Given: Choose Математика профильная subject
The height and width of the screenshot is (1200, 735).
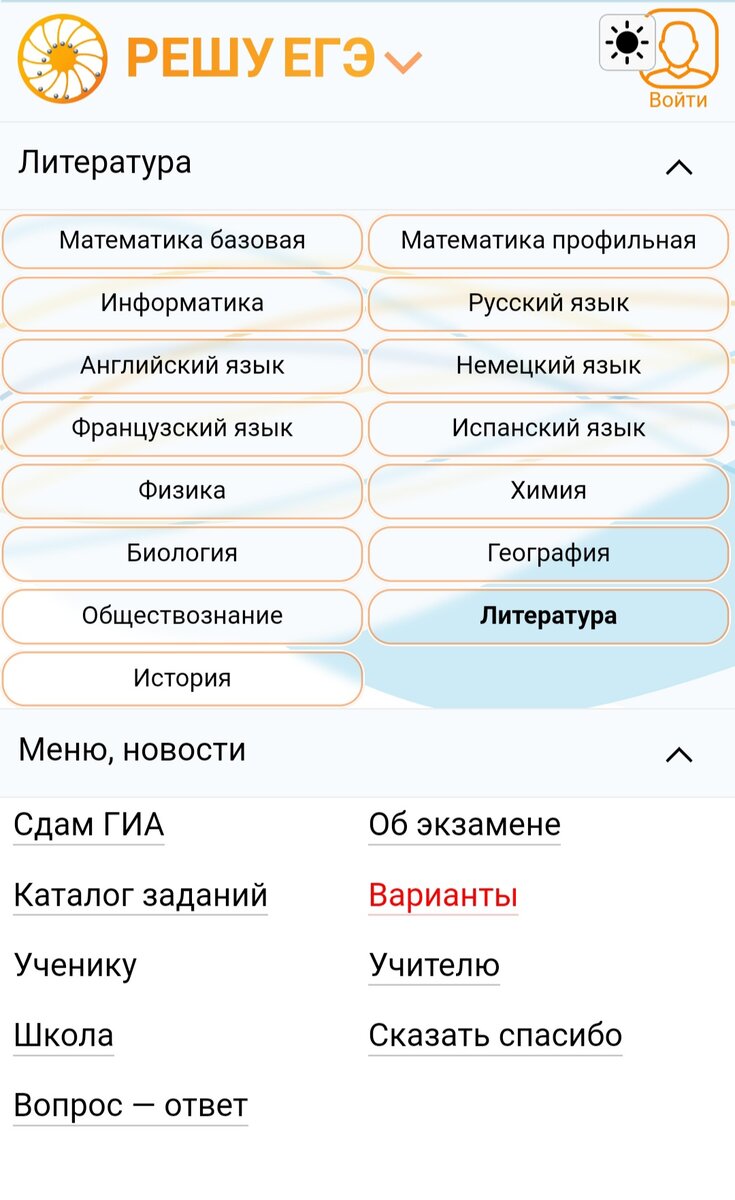Looking at the screenshot, I should [548, 241].
